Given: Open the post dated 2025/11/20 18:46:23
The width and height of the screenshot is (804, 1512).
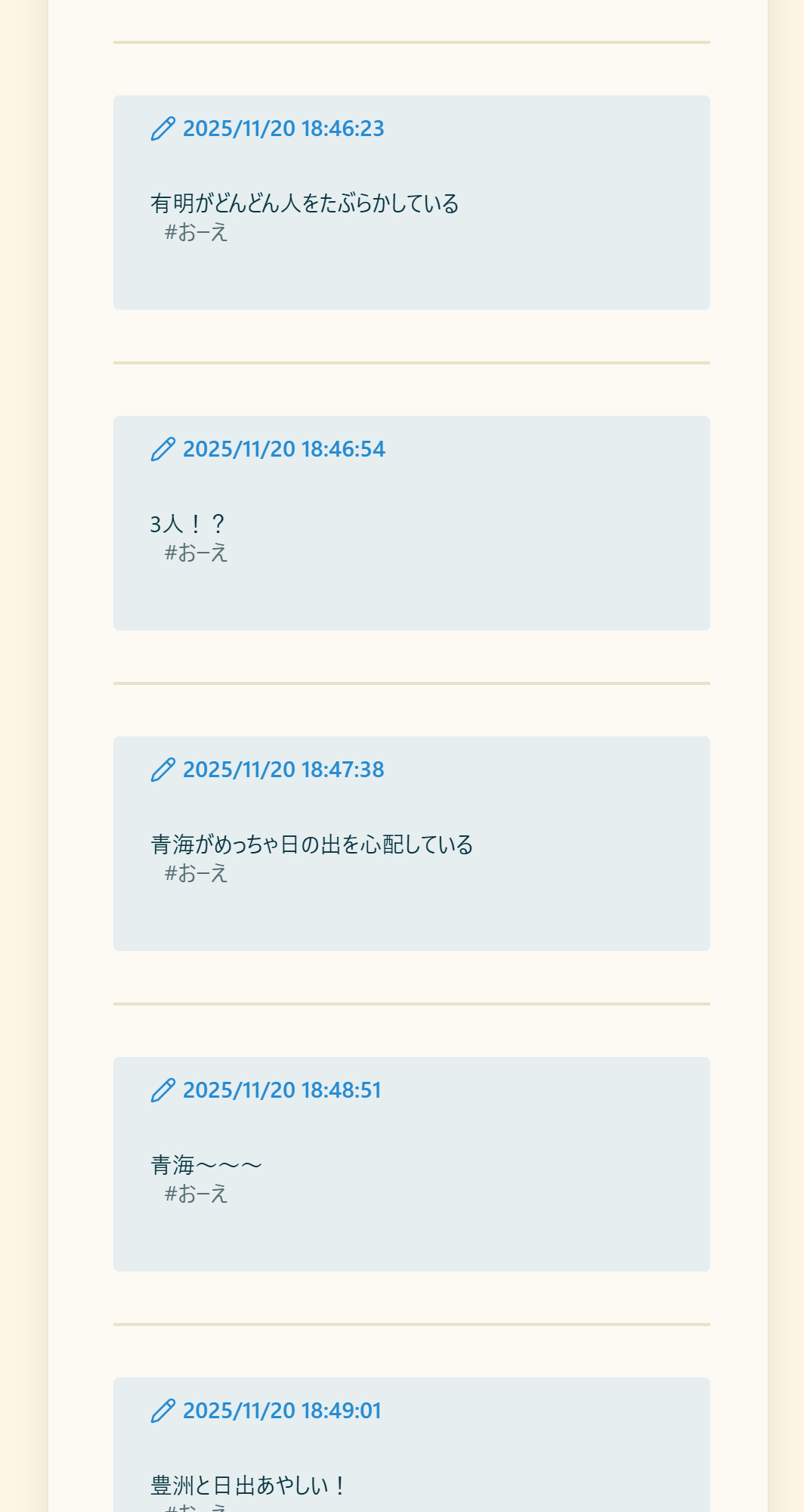Looking at the screenshot, I should (283, 129).
